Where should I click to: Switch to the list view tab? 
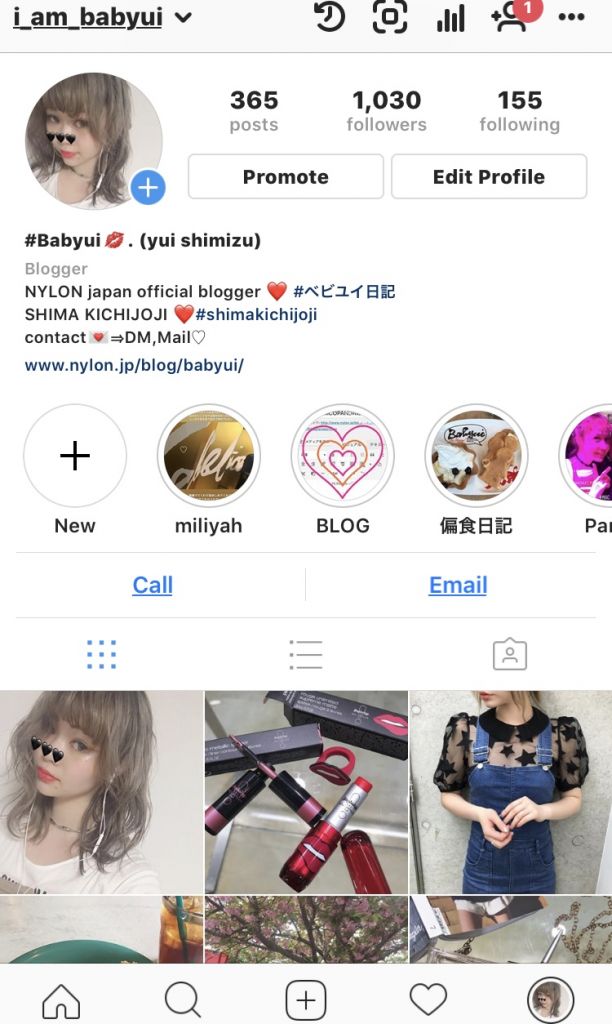305,655
